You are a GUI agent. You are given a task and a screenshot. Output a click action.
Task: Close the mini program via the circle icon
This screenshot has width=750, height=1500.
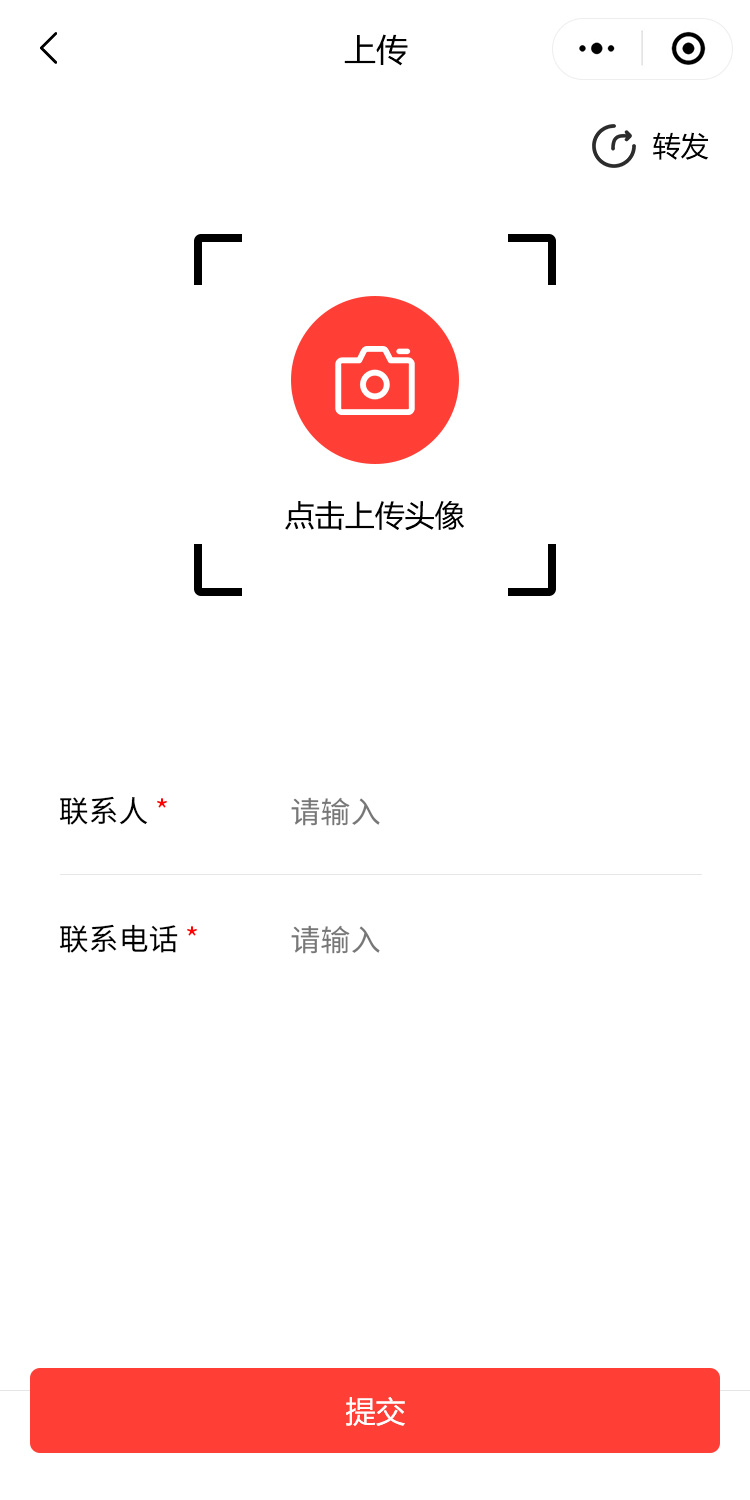tap(688, 48)
